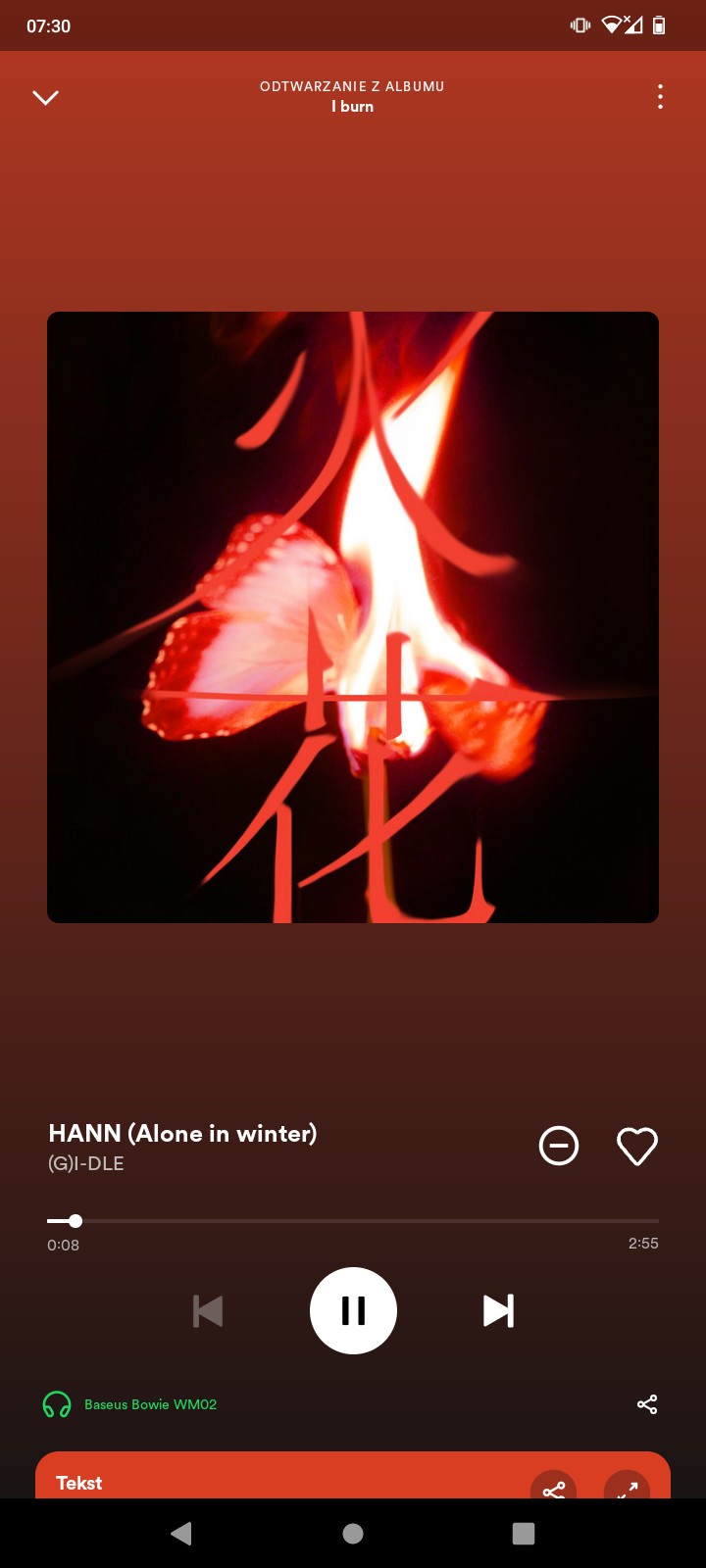Like the song with the heart icon

[636, 1146]
